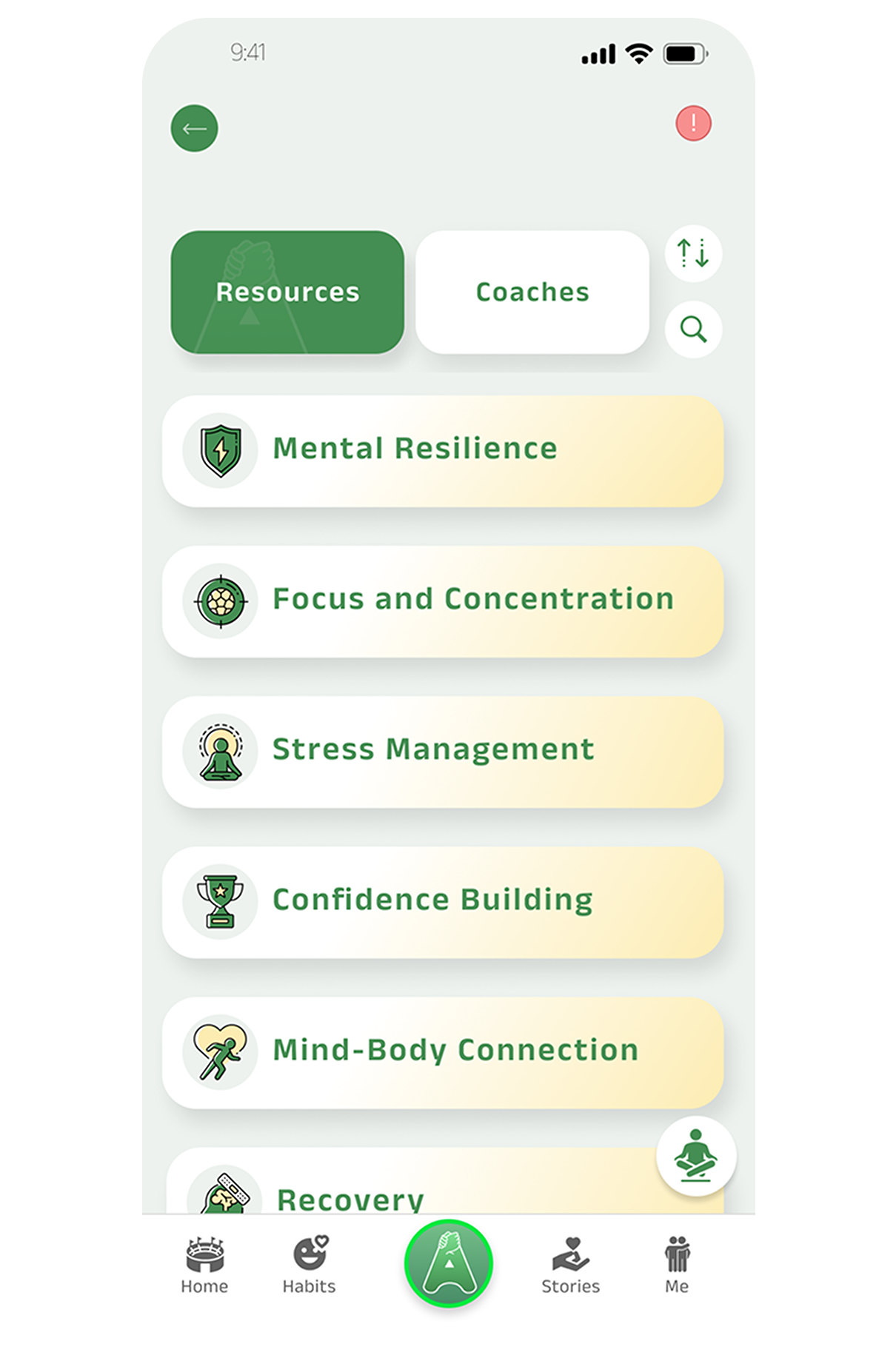The image size is (896, 1361).
Task: View Confidence Building resources
Action: tap(442, 901)
